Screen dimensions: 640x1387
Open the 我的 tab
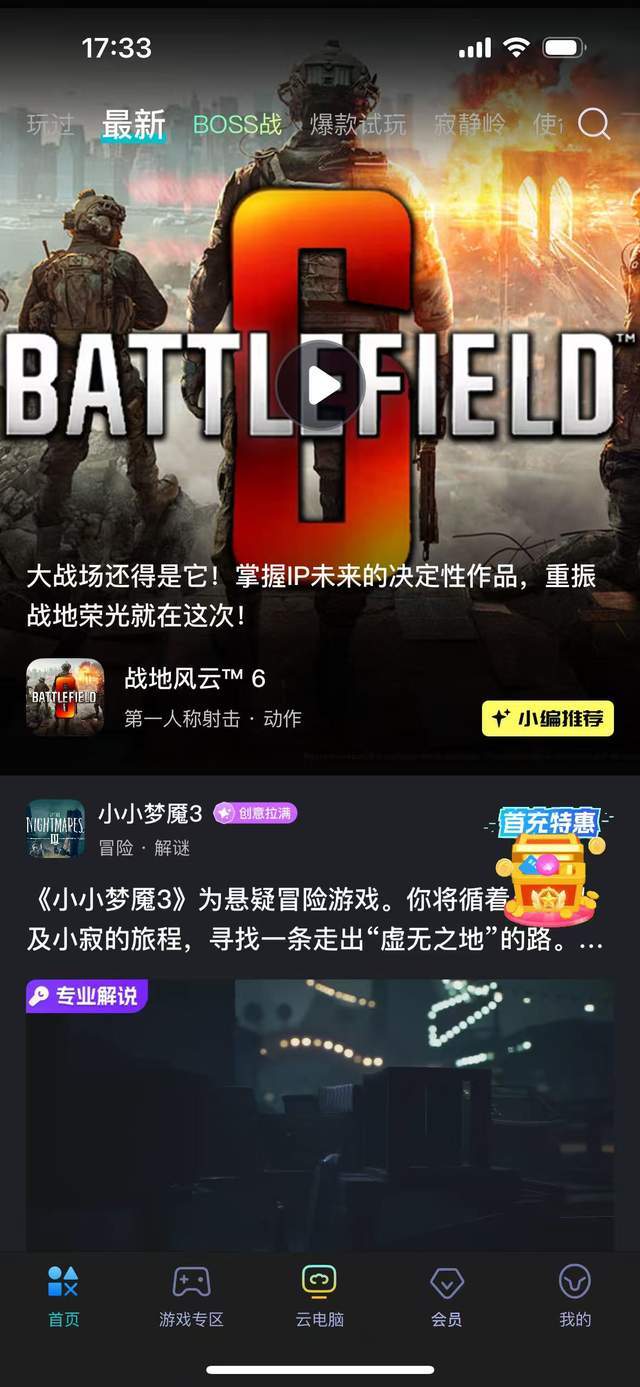[575, 1296]
